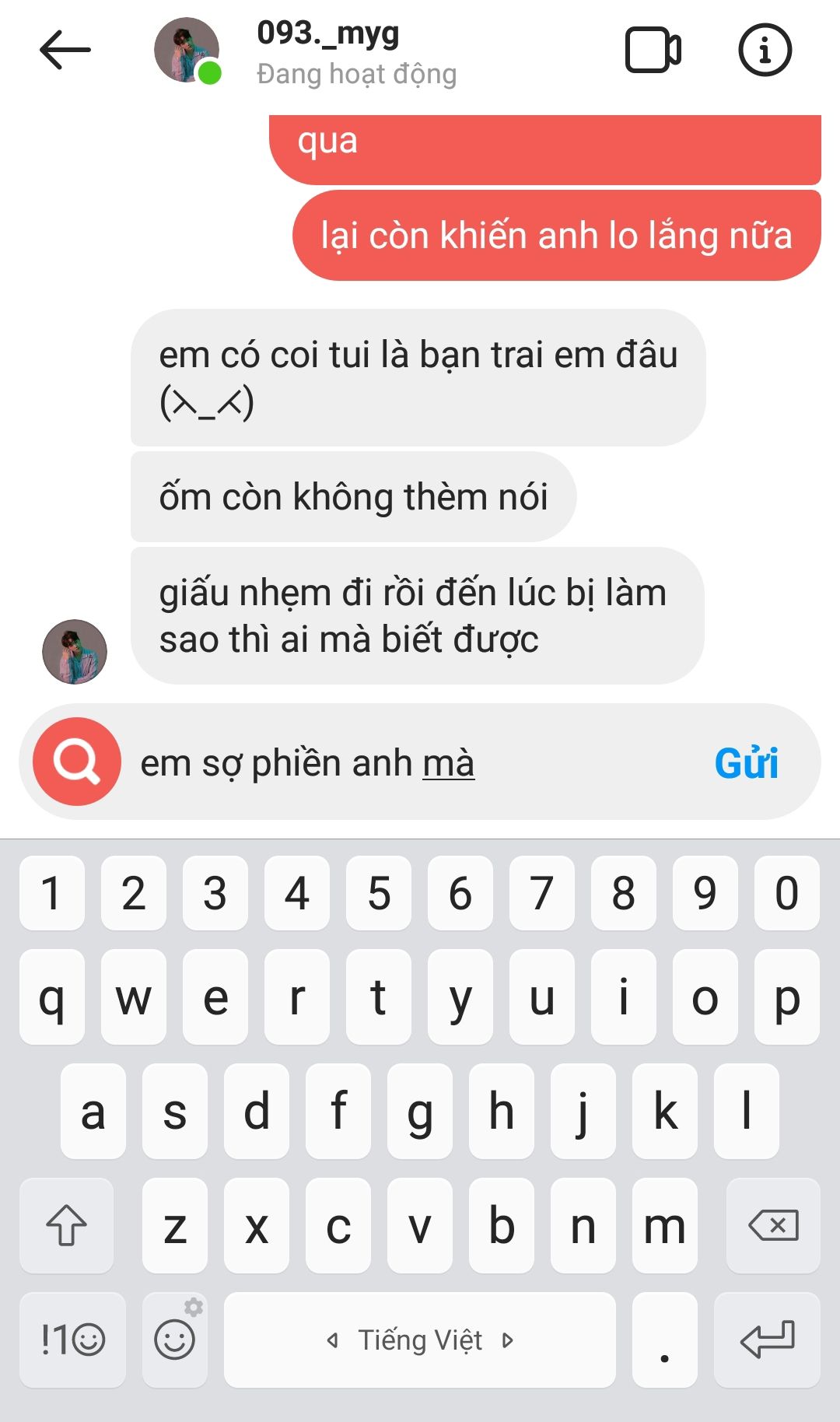
Task: Open conversation info details
Action: pos(765,51)
